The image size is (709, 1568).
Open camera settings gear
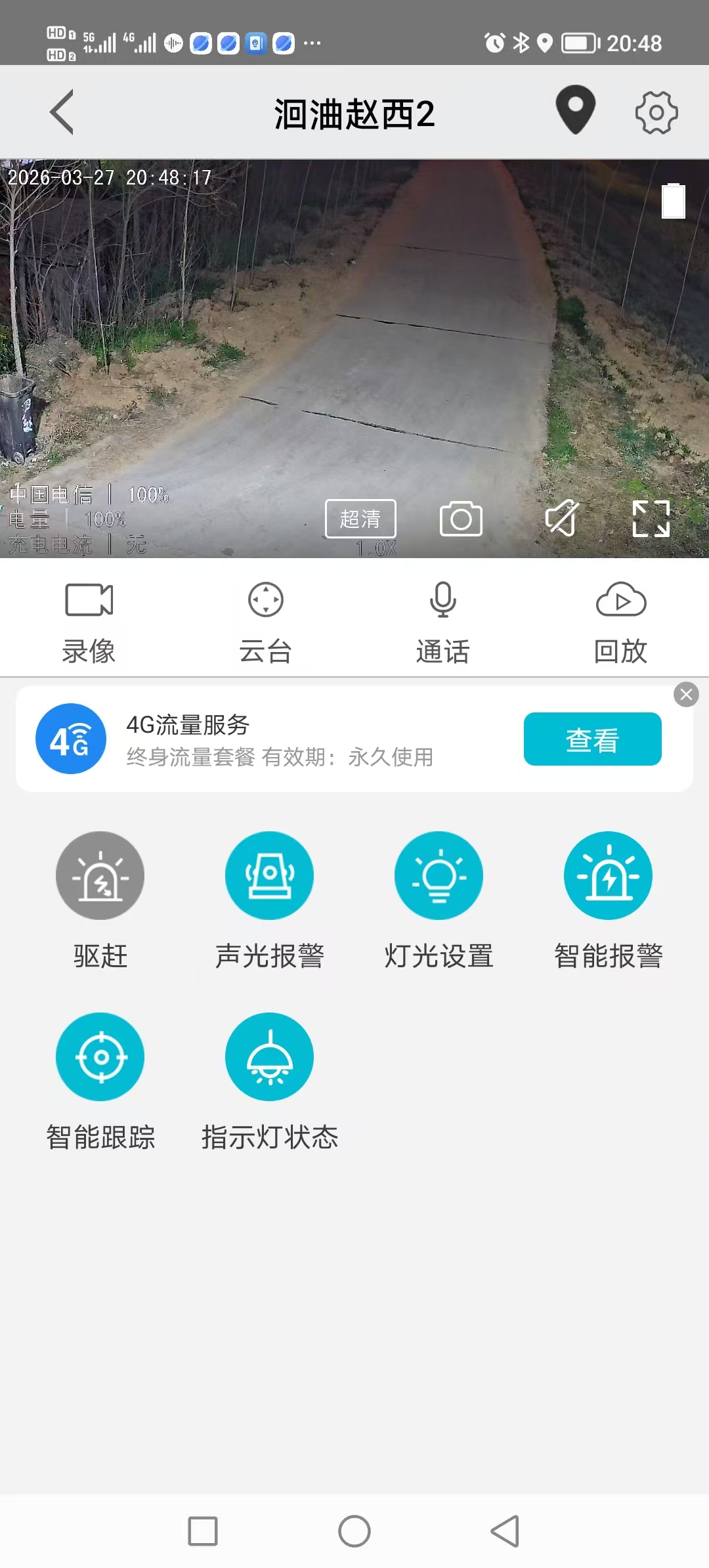[x=656, y=113]
